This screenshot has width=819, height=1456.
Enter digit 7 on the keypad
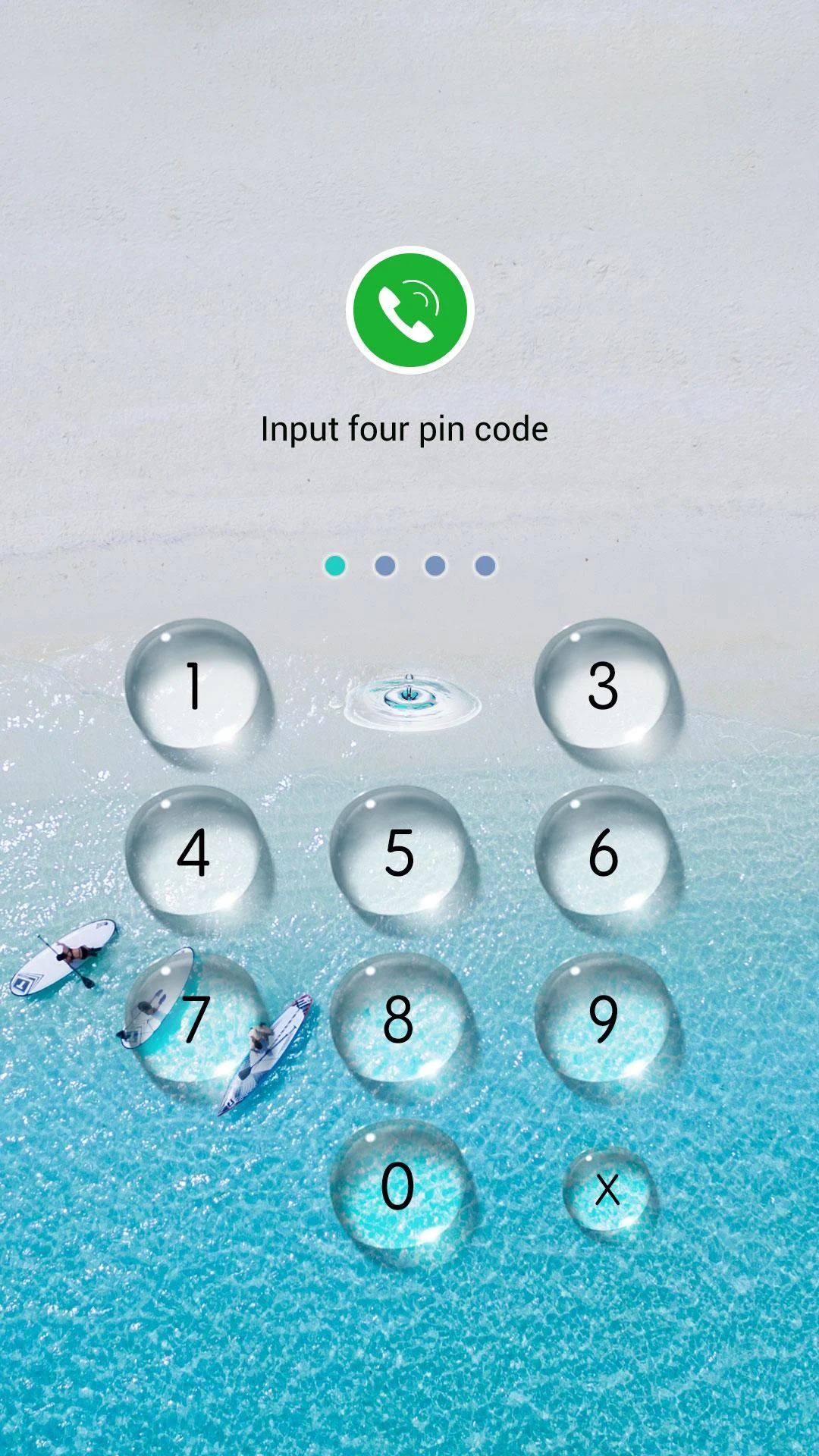[194, 1018]
